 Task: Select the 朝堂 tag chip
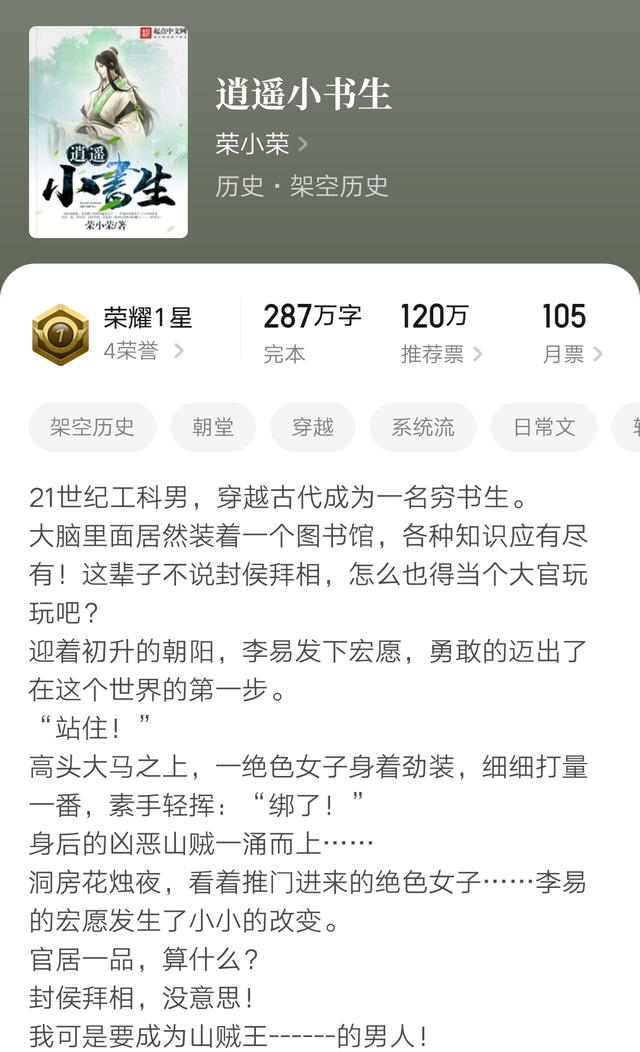click(213, 427)
